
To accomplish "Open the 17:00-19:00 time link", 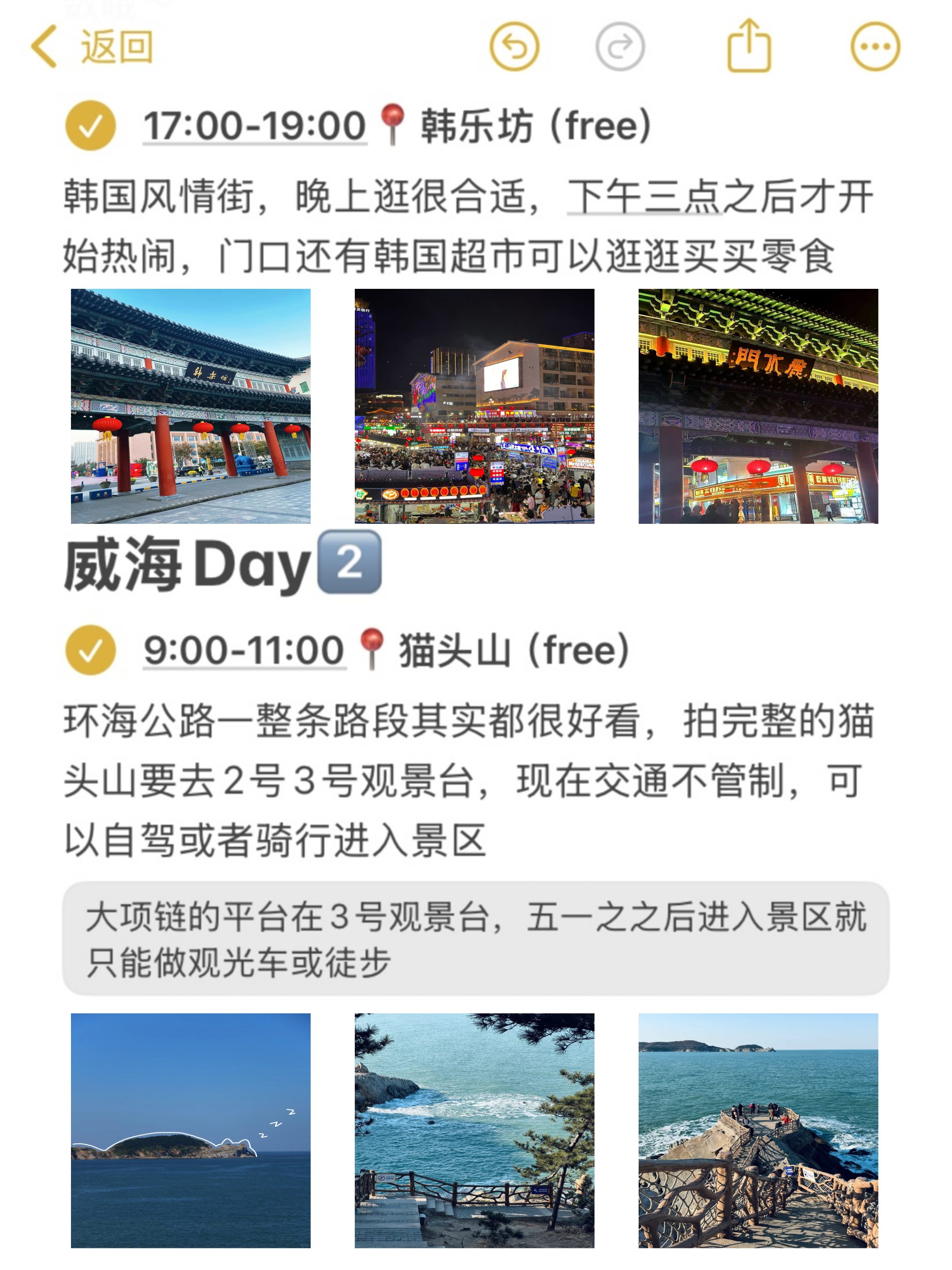I will pyautogui.click(x=254, y=126).
